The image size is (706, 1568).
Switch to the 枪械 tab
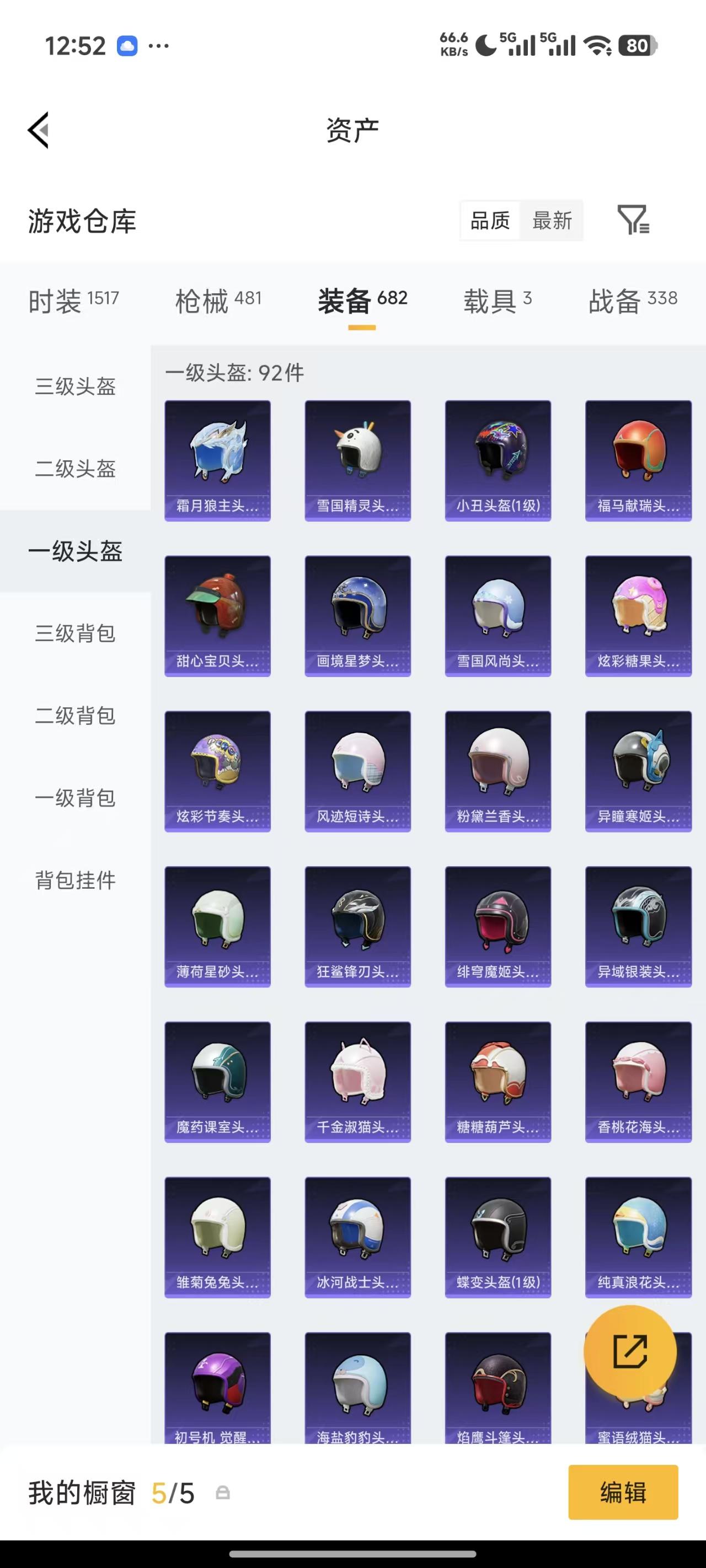[x=218, y=300]
